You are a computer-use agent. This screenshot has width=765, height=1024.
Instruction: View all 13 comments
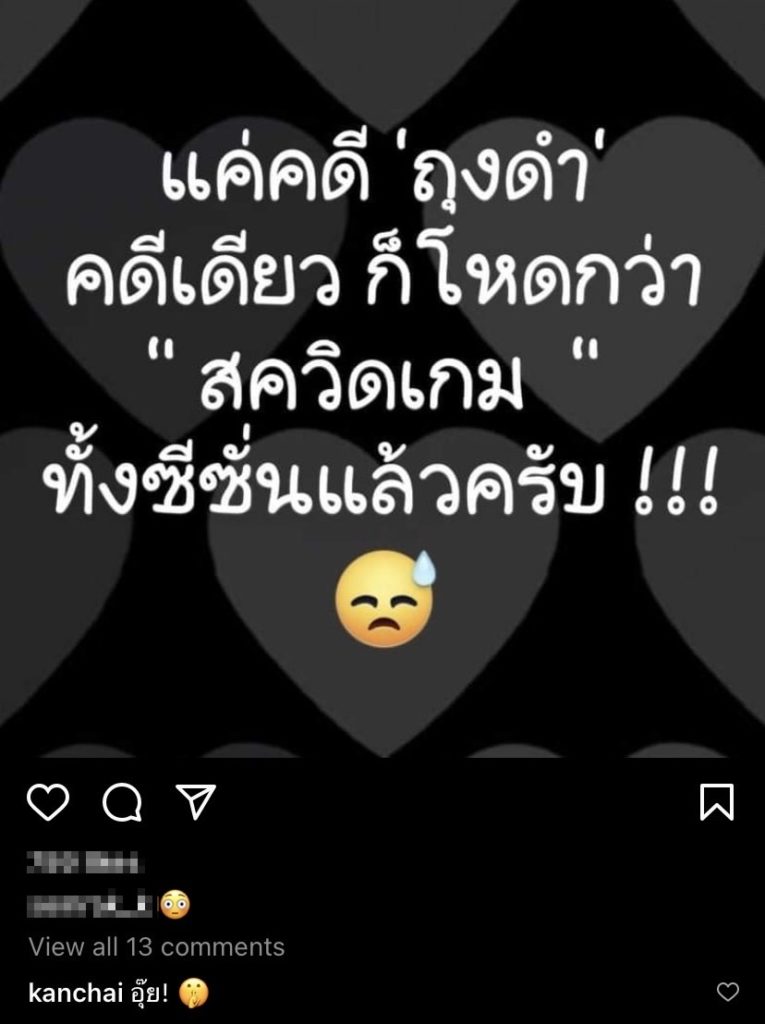pos(156,946)
